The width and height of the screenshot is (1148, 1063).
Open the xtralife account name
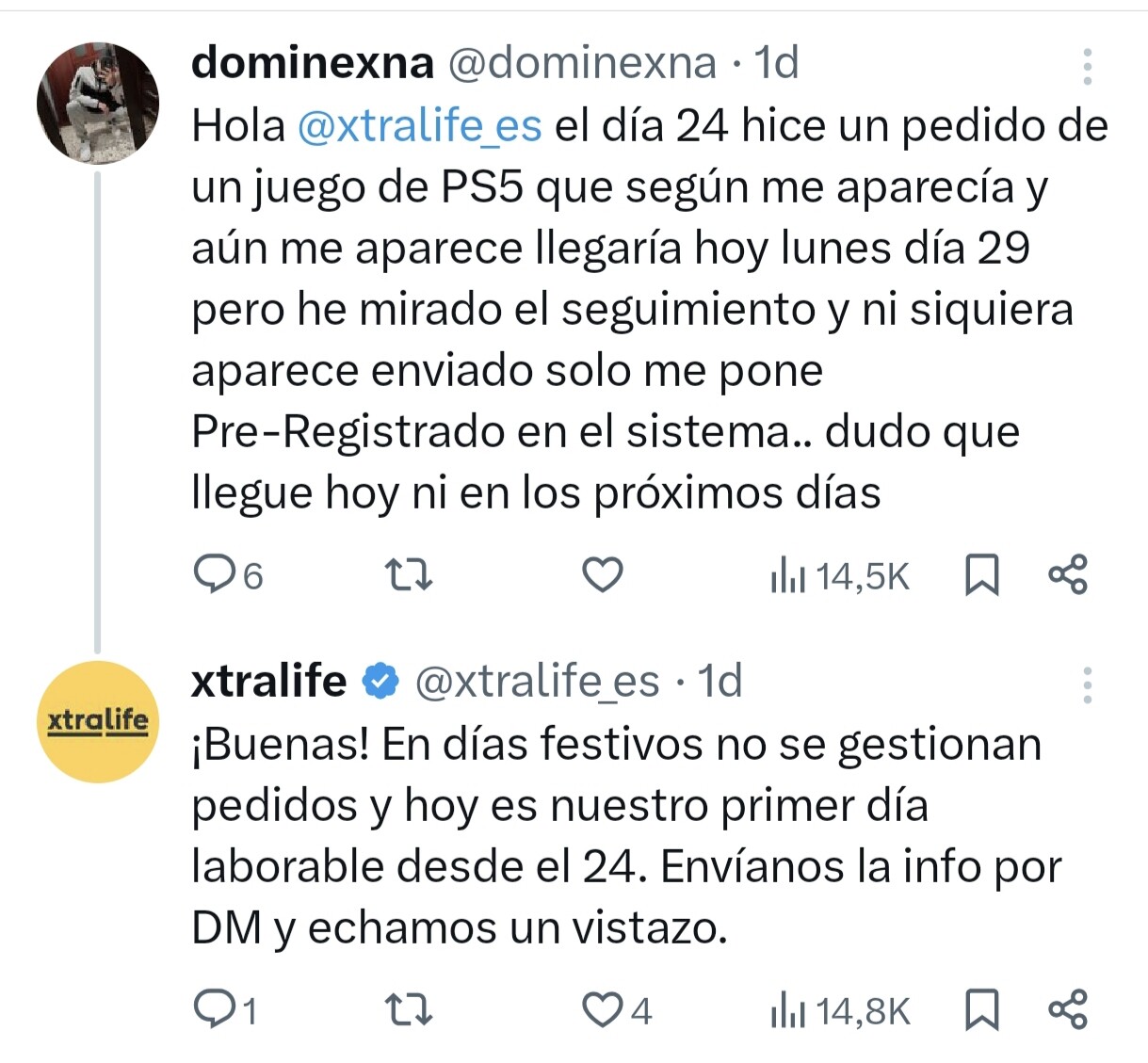click(x=269, y=681)
